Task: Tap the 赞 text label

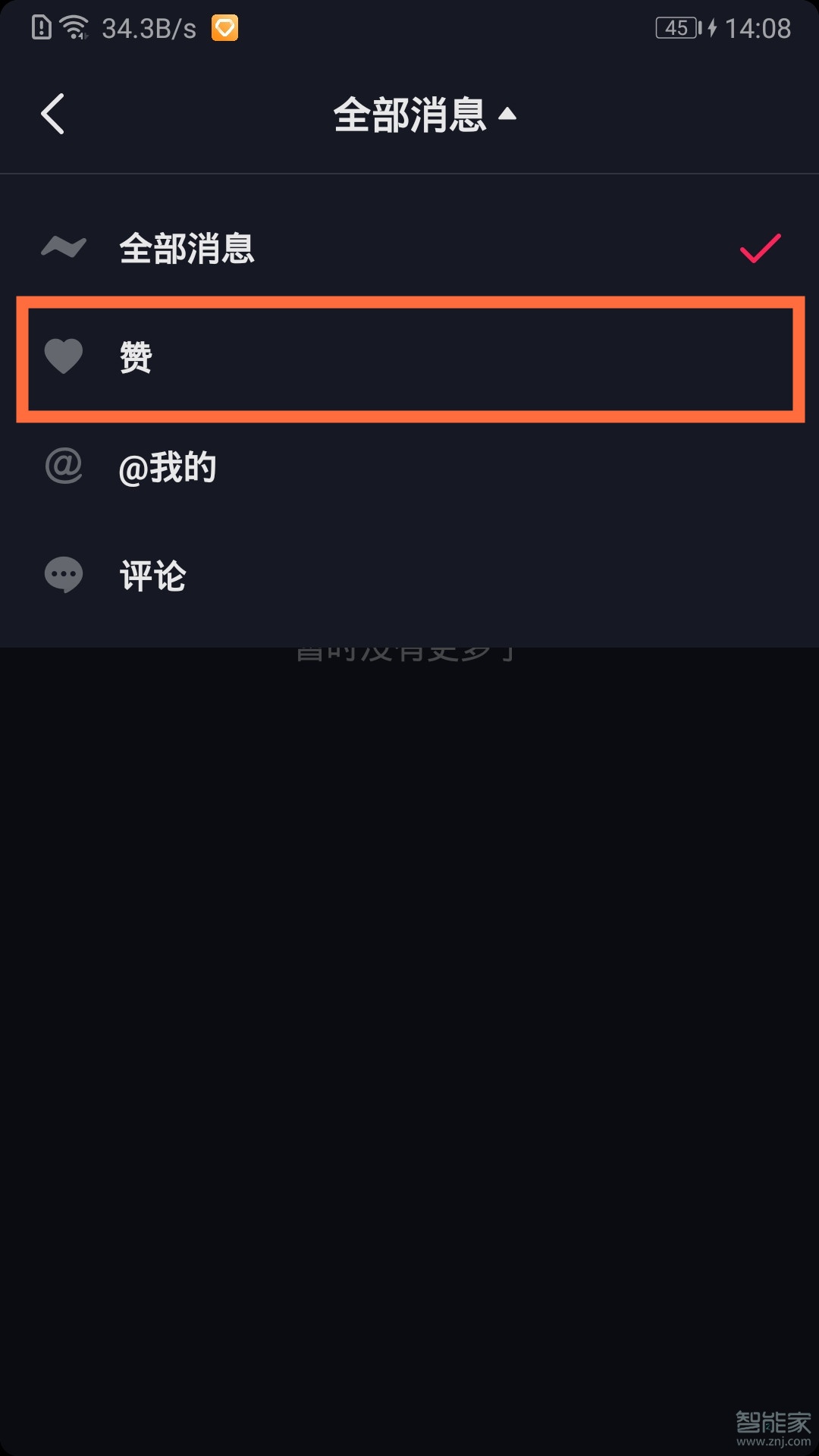Action: [135, 356]
